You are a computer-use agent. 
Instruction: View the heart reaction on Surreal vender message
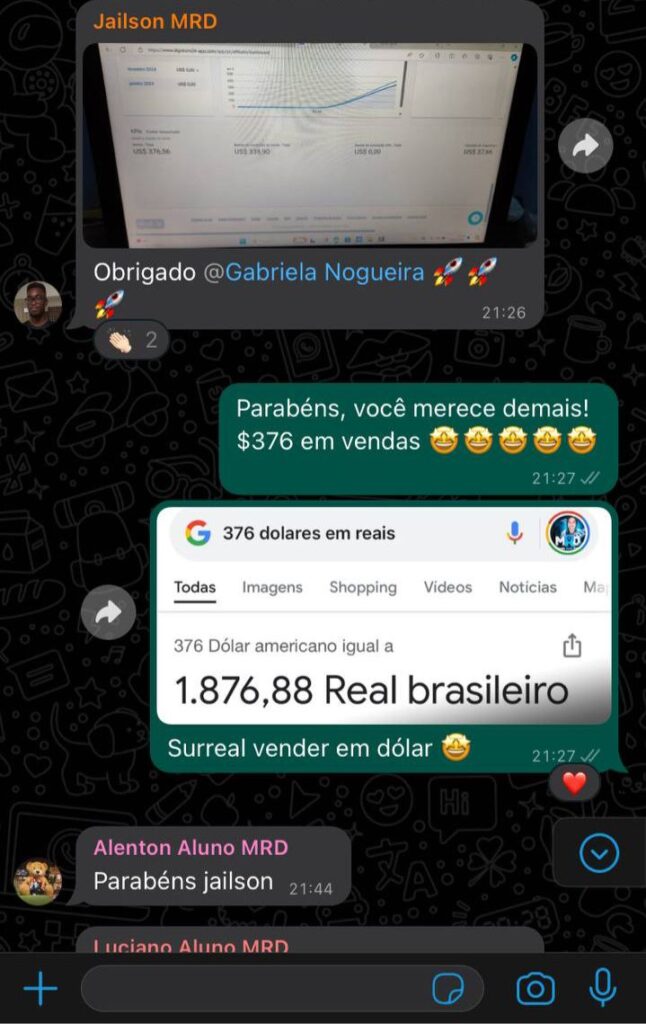574,784
